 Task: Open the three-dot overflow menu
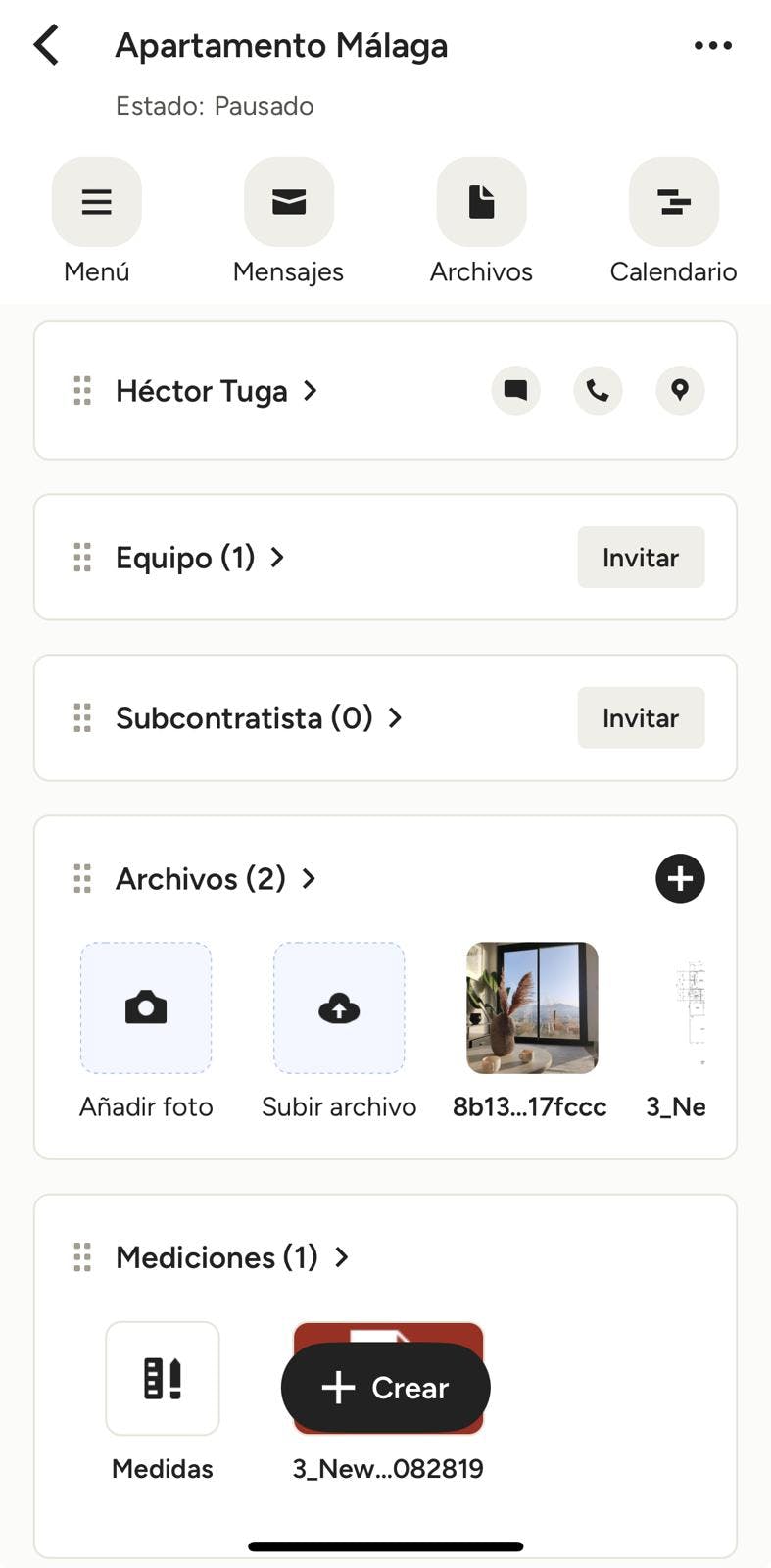(712, 45)
